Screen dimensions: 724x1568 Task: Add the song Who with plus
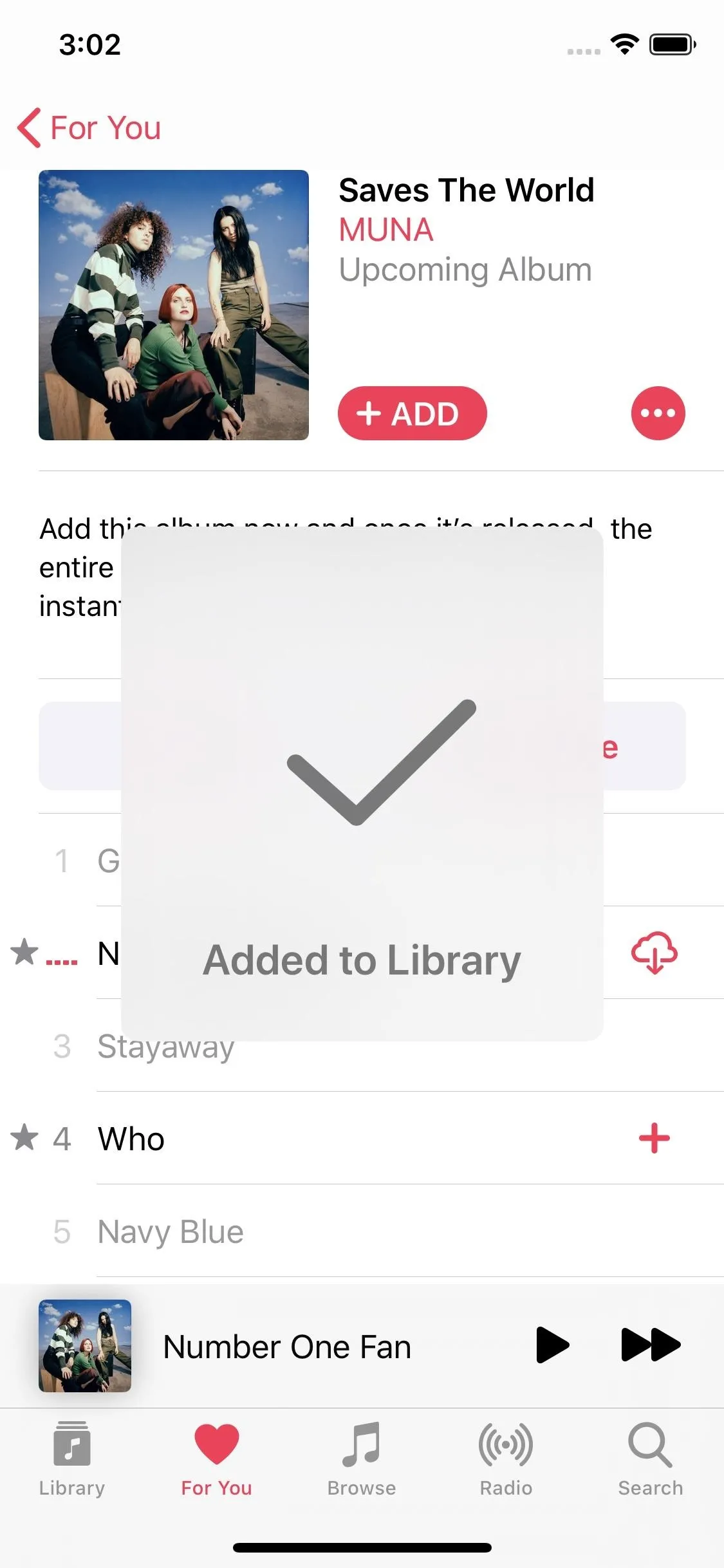coord(654,1138)
